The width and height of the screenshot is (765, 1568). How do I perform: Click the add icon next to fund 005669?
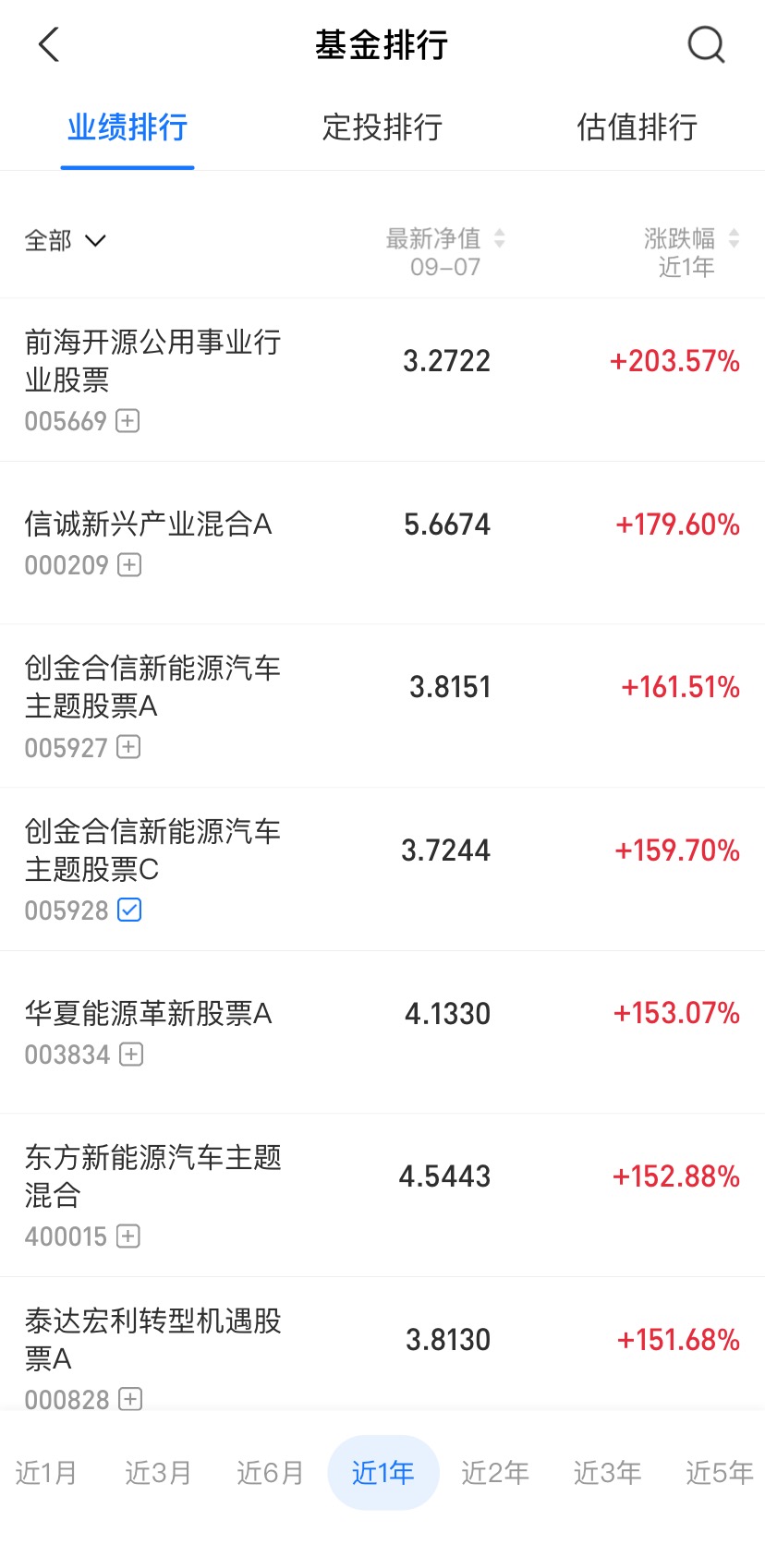[127, 421]
